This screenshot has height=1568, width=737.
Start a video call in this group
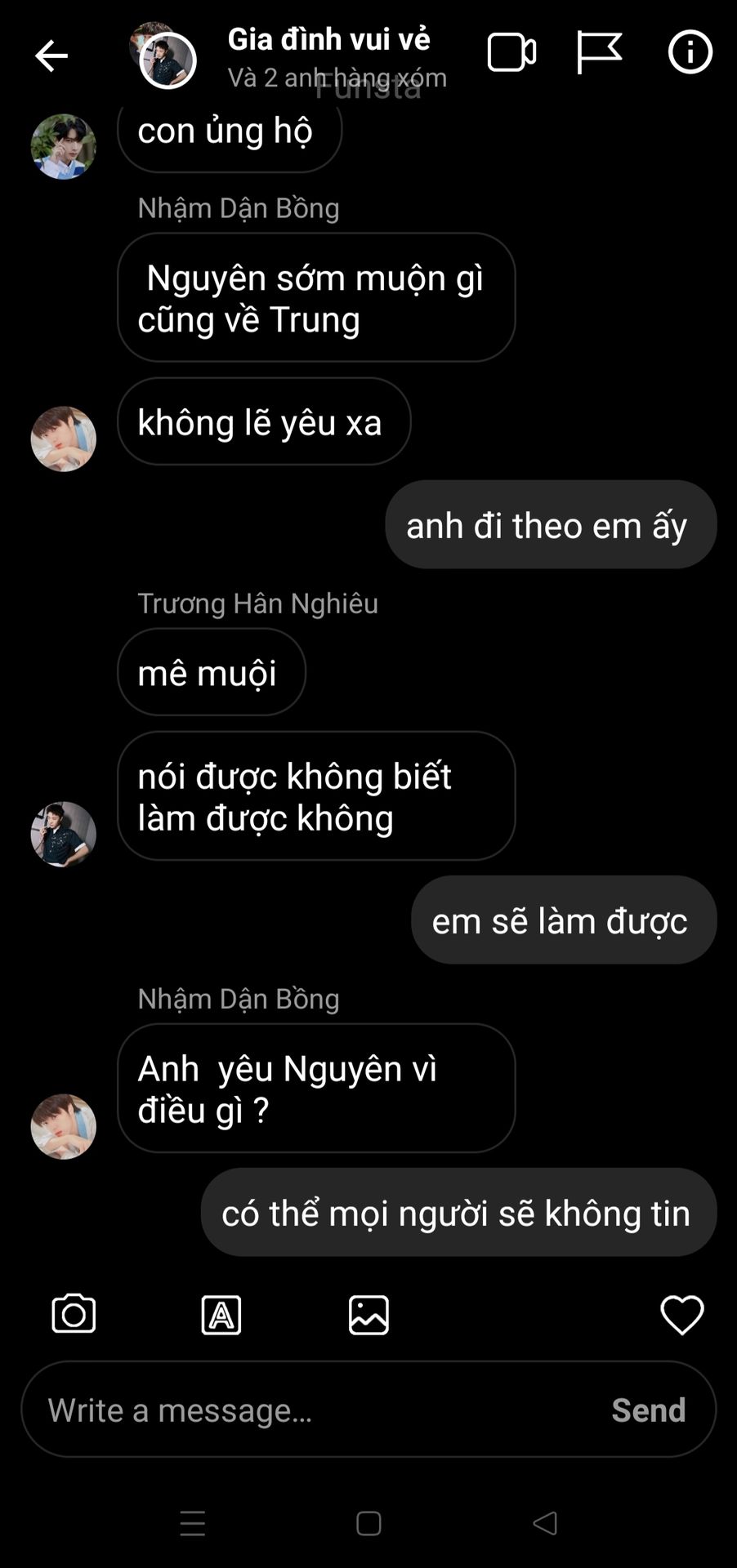511,53
